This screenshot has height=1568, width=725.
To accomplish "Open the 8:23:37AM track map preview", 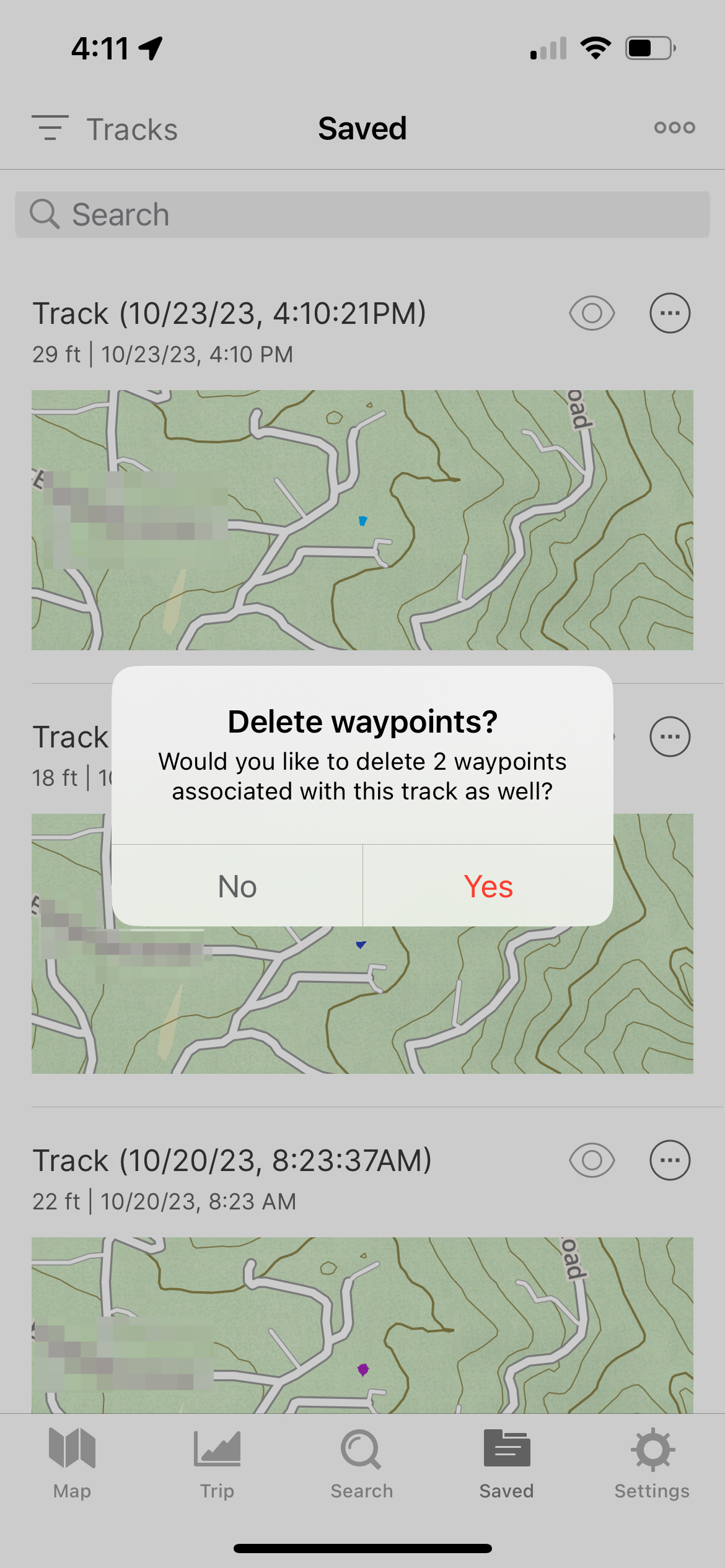I will (x=362, y=1325).
